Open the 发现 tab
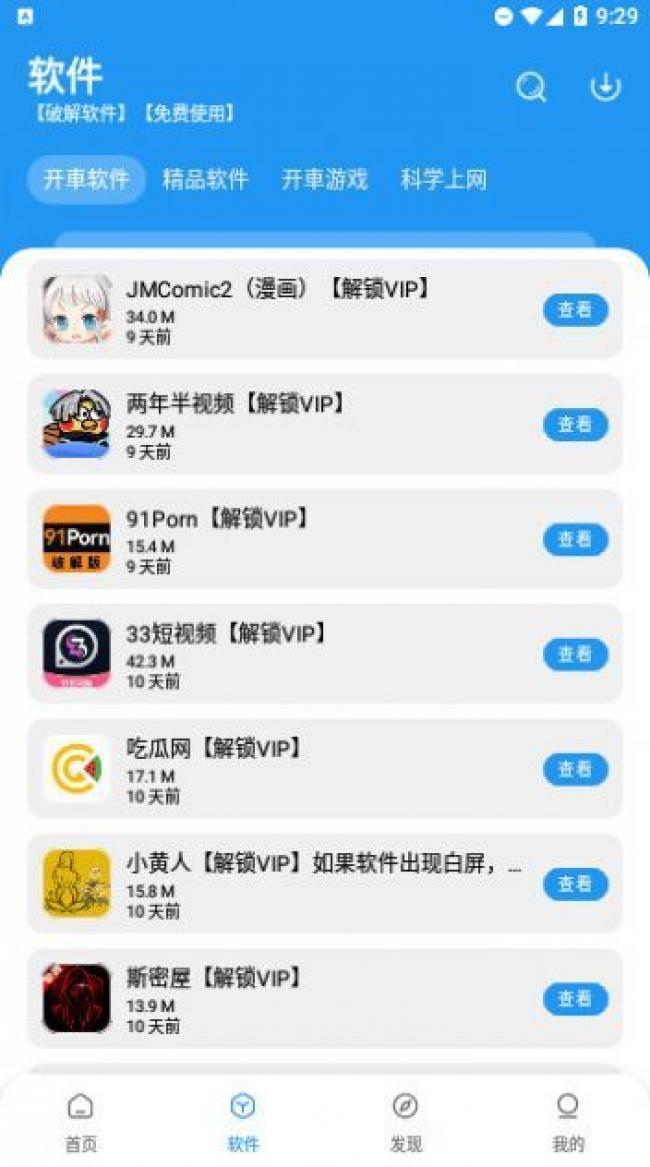The height and width of the screenshot is (1167, 650). click(x=405, y=1122)
